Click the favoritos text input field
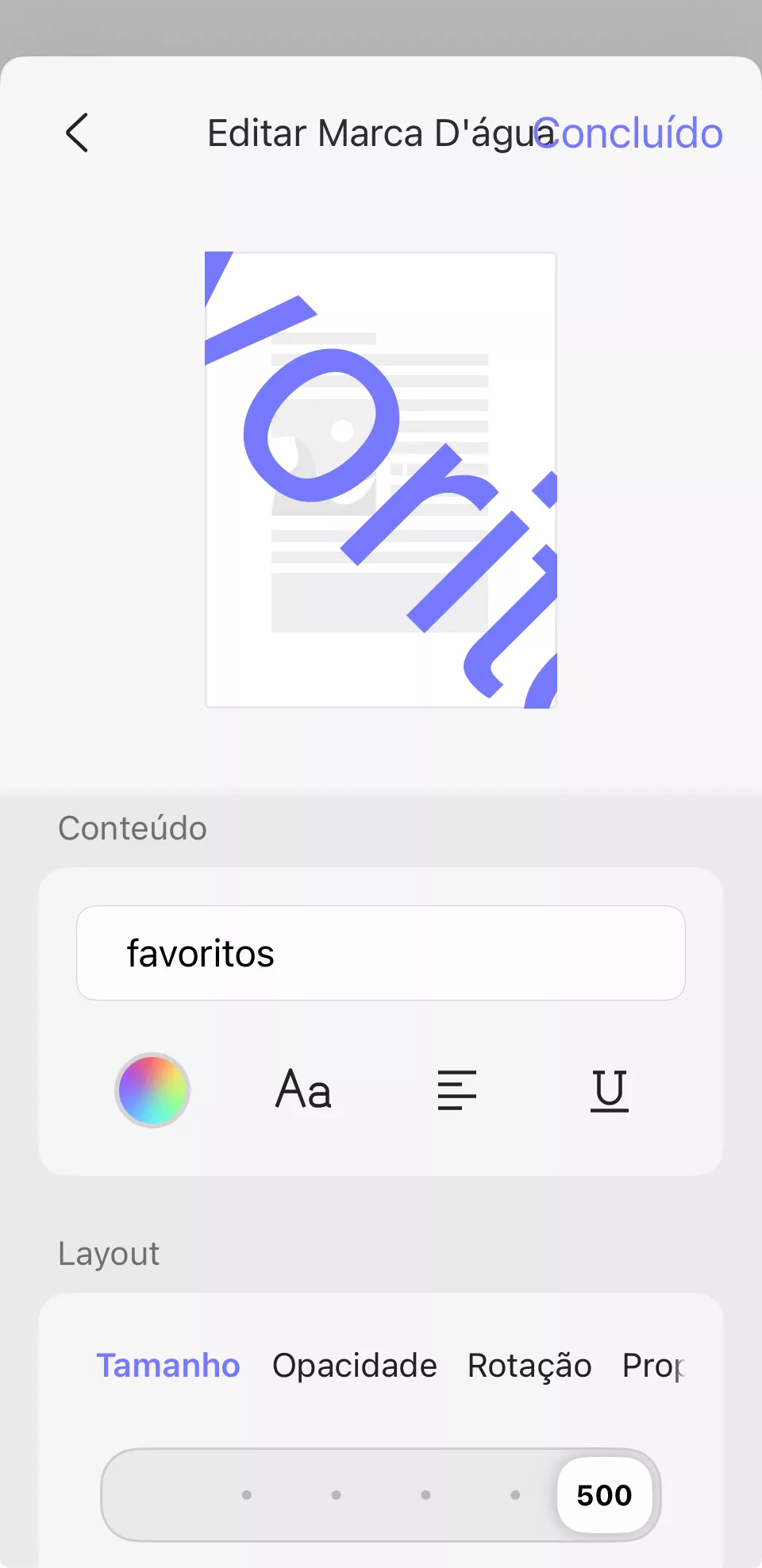The height and width of the screenshot is (1568, 762). pyautogui.click(x=380, y=952)
